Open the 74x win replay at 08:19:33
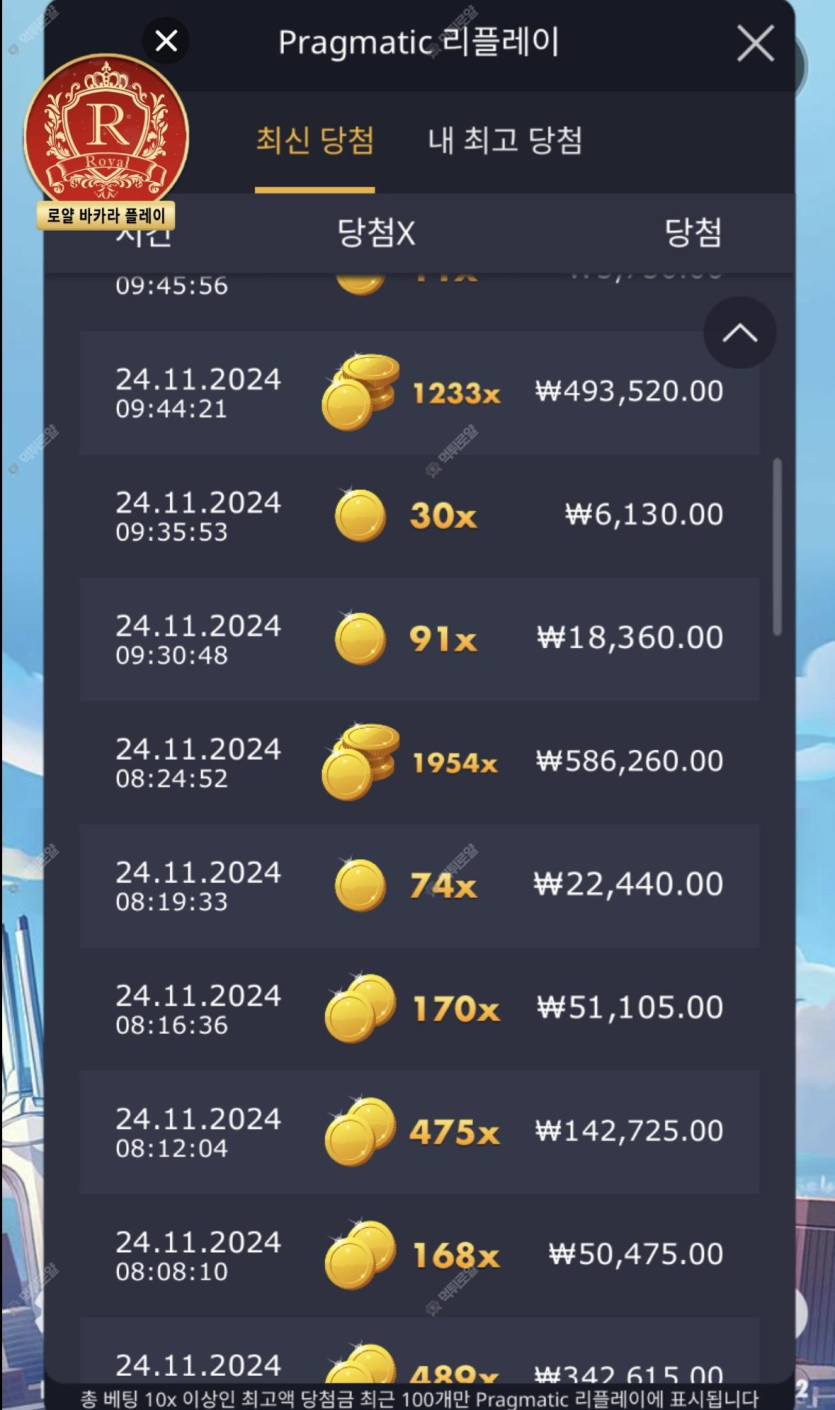 [419, 885]
